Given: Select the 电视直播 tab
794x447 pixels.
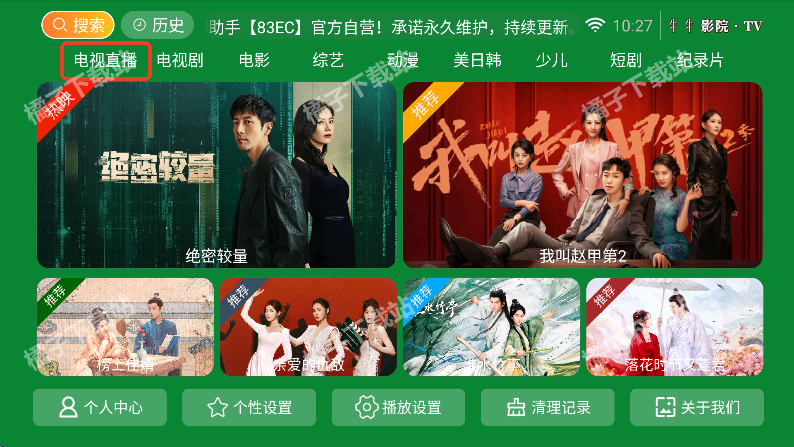Looking at the screenshot, I should pos(105,60).
